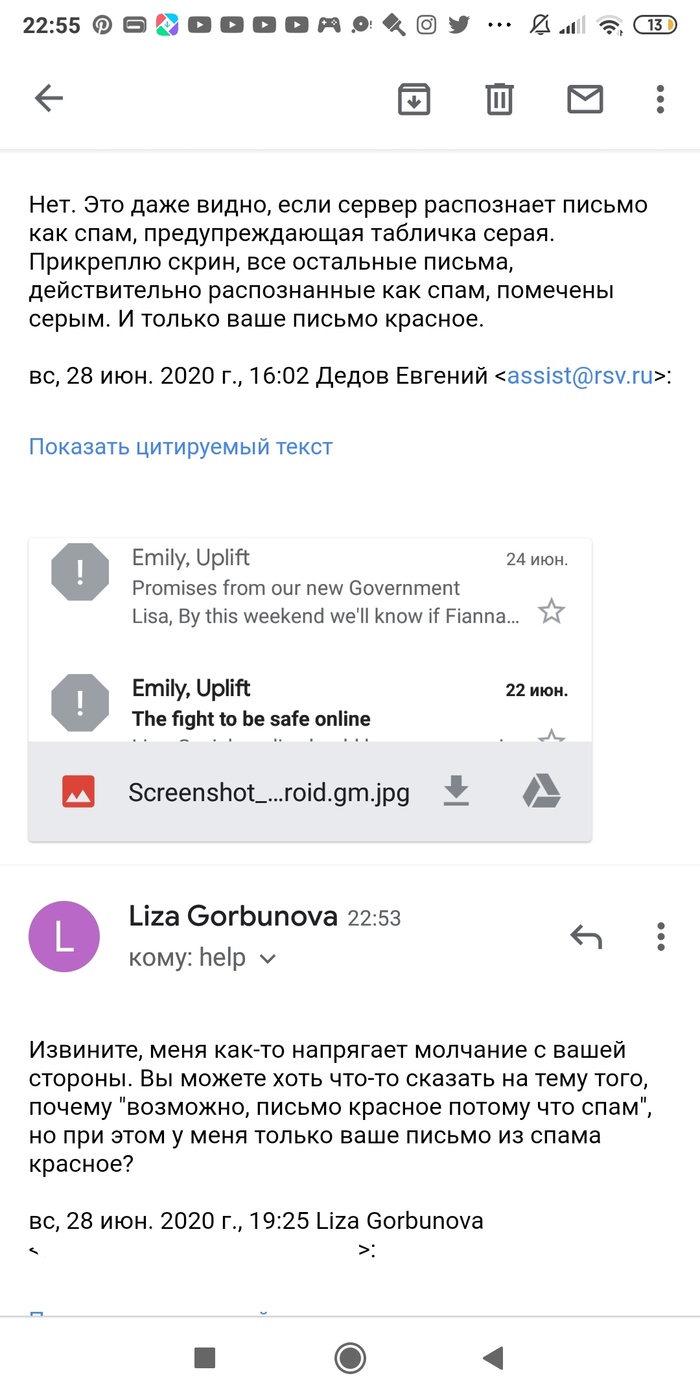Reply to Liza Gorbunova's message

(586, 936)
